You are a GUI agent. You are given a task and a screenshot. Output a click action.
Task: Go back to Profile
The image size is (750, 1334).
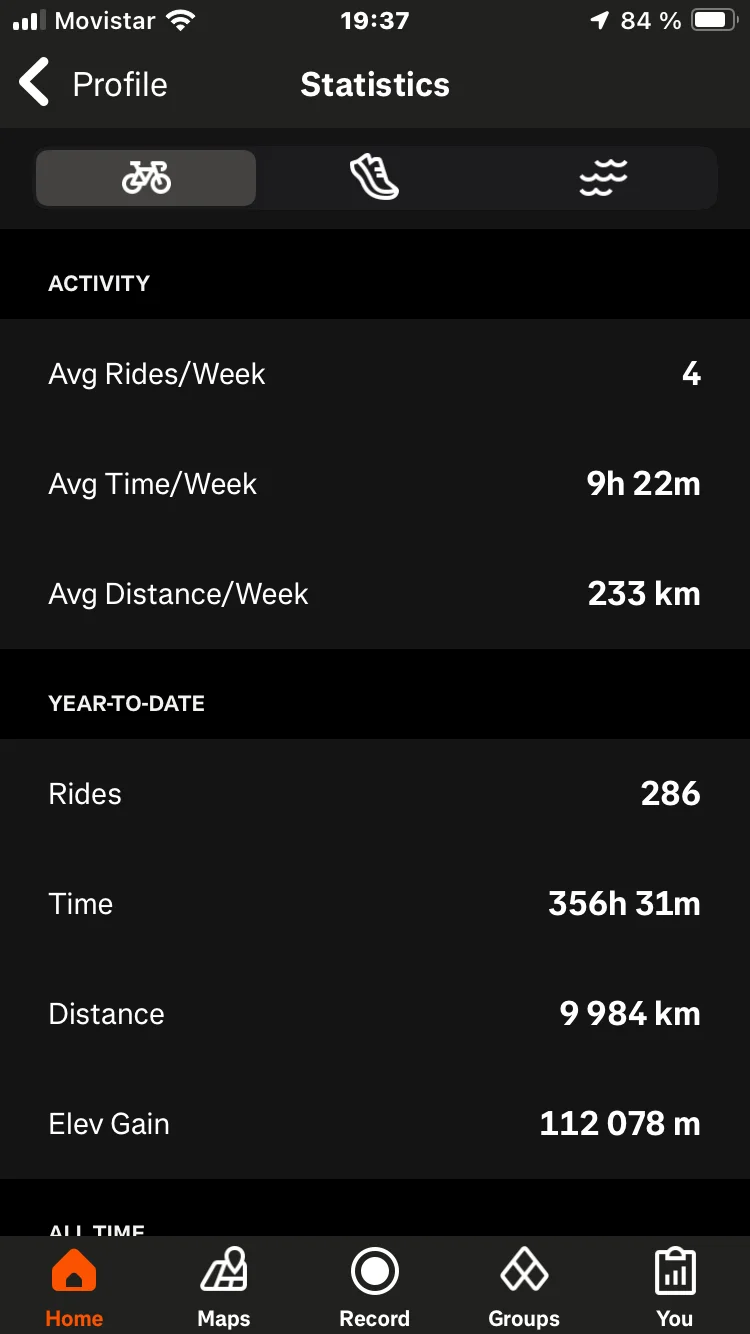[93, 84]
